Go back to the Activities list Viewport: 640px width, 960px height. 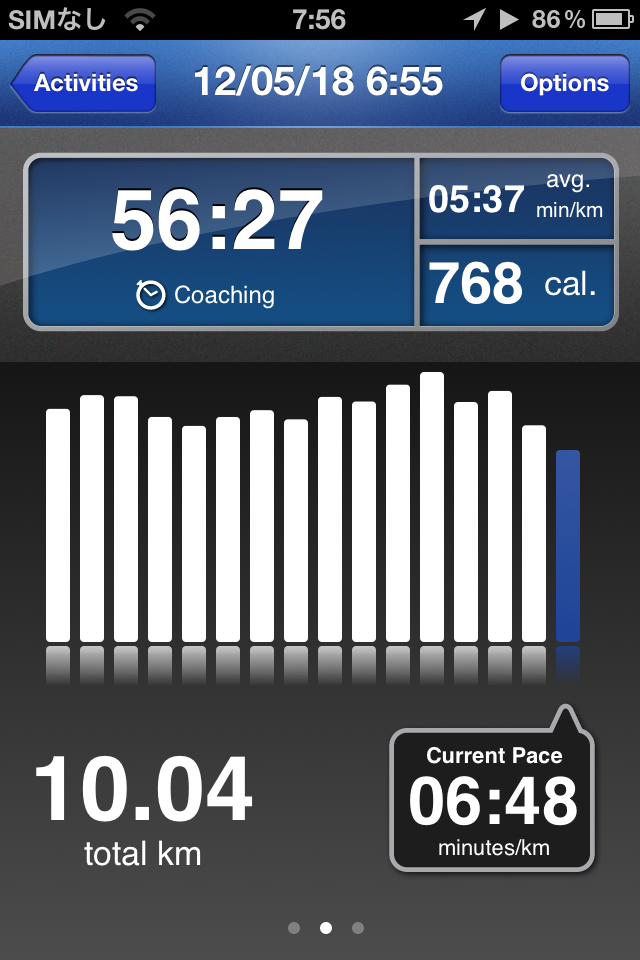84,83
